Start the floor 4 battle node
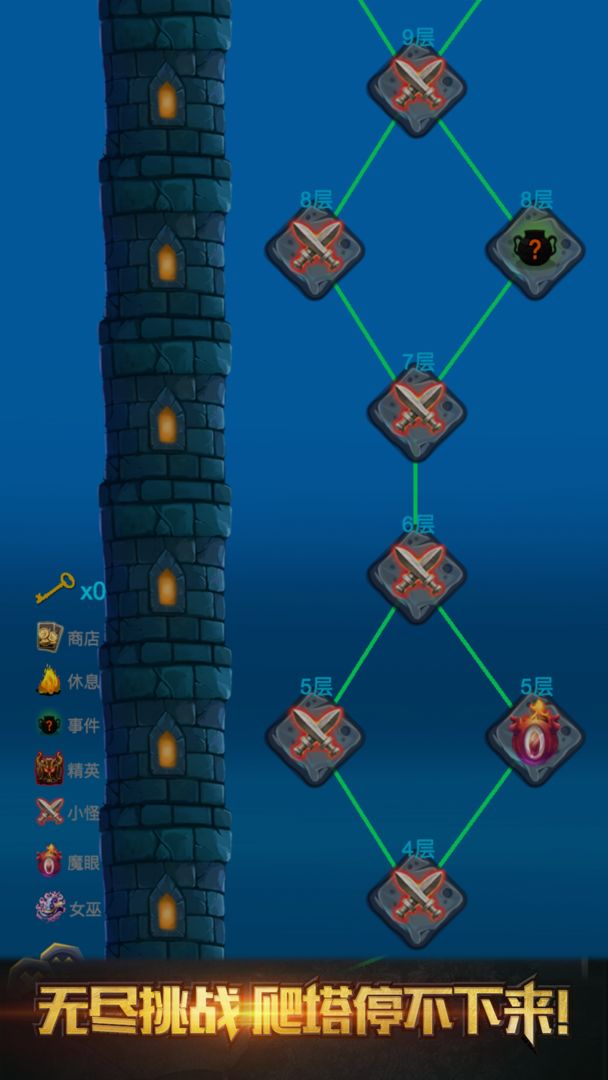 (417, 897)
